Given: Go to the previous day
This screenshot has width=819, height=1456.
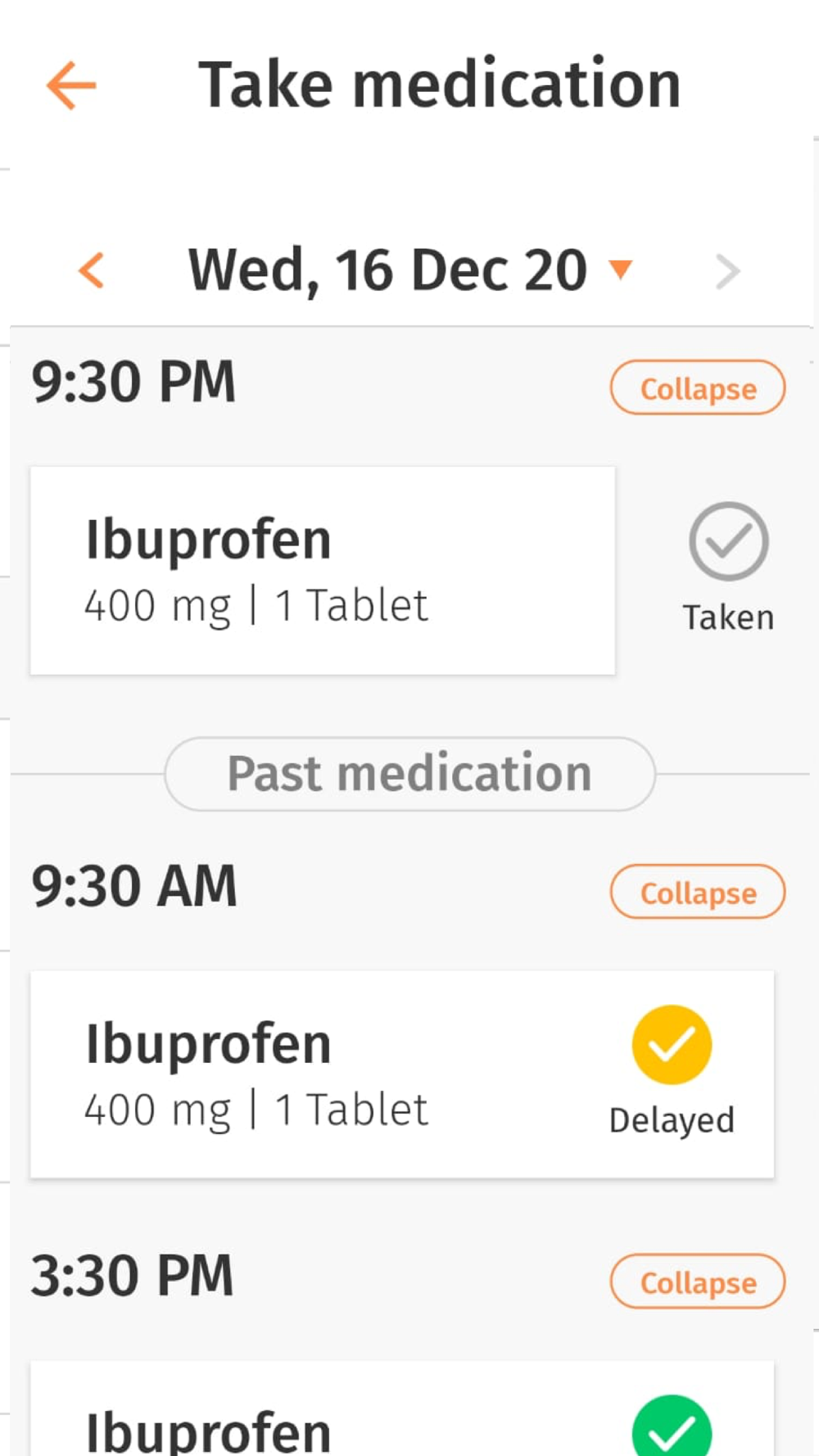Looking at the screenshot, I should [x=91, y=270].
